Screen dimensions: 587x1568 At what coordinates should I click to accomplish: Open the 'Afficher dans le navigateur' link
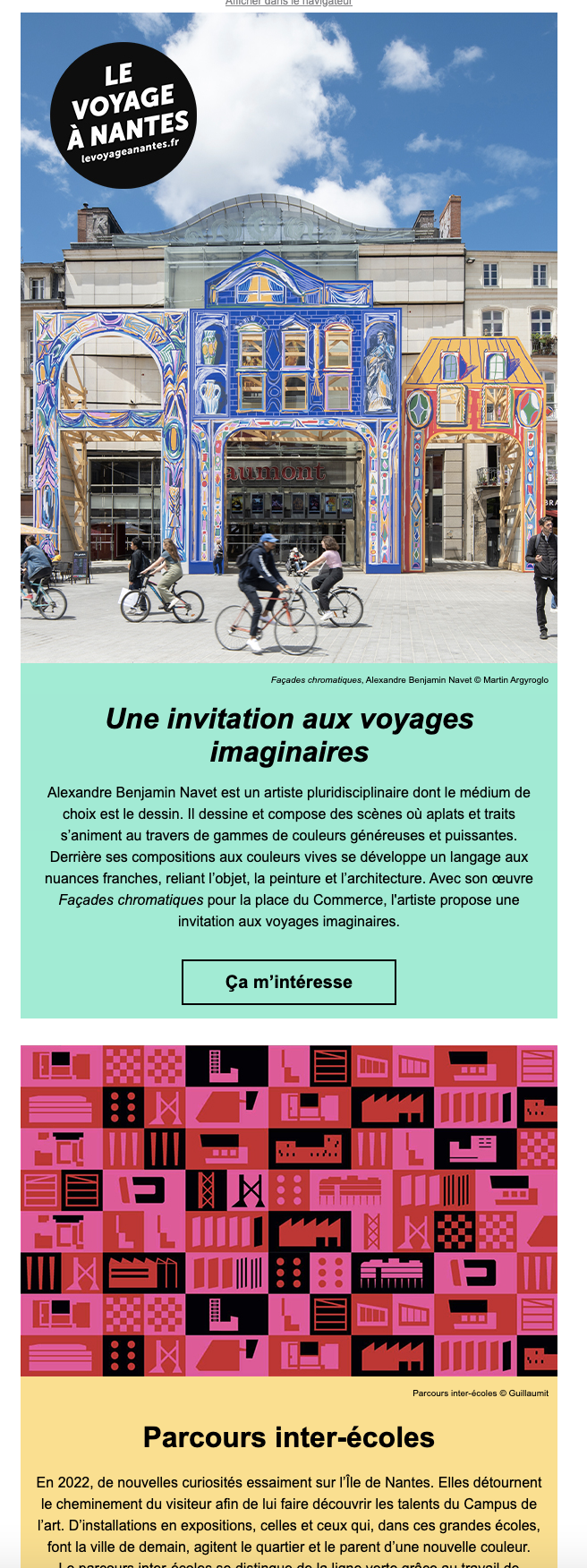pos(288,4)
